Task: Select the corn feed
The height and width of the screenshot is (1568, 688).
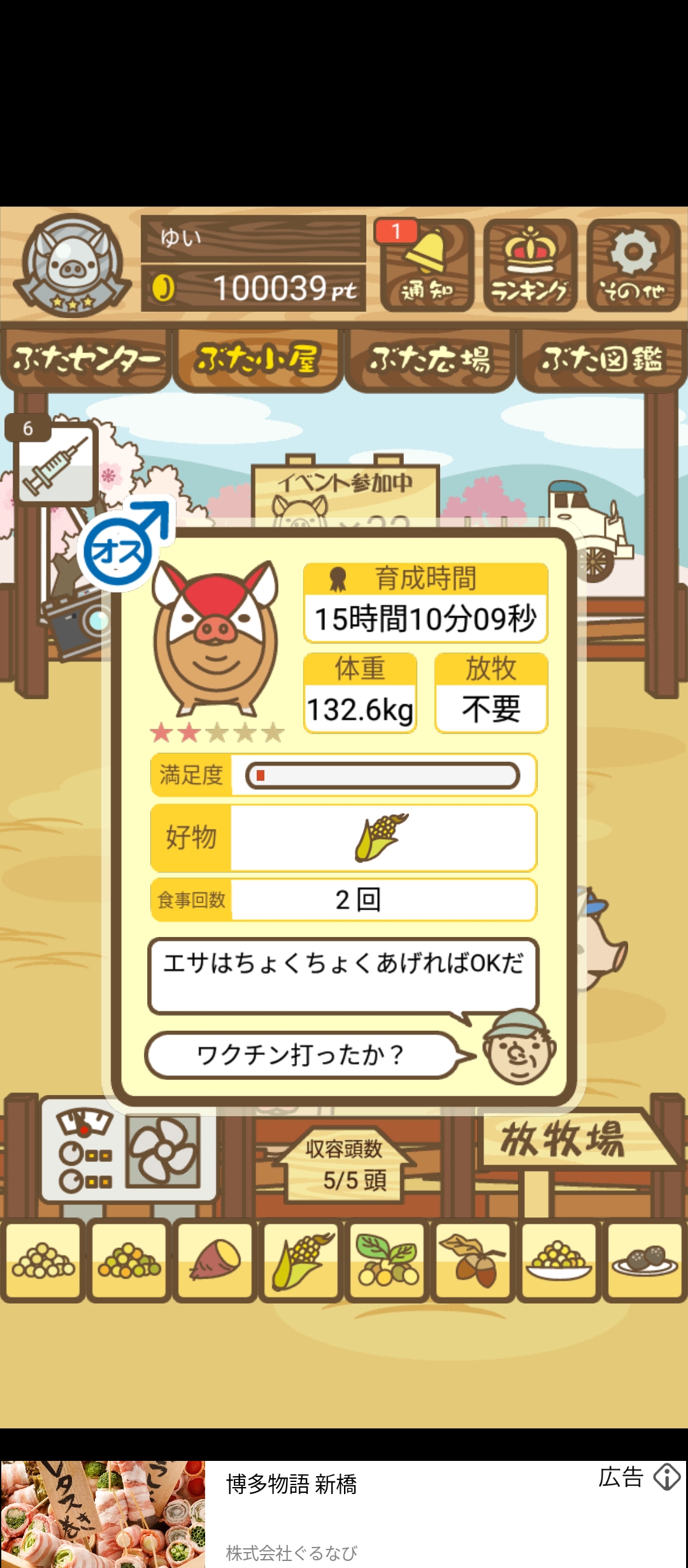Action: pyautogui.click(x=301, y=1260)
